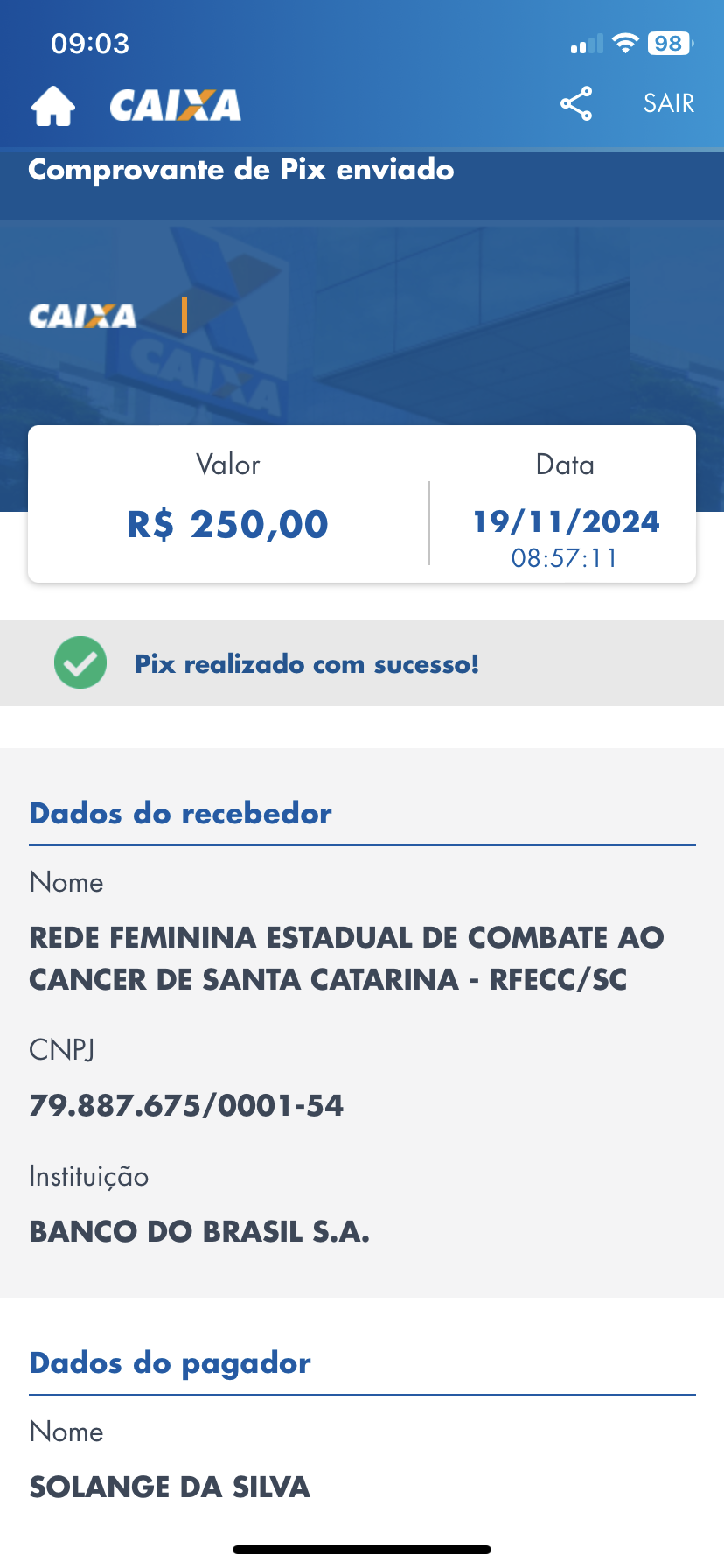Image resolution: width=724 pixels, height=1568 pixels.
Task: Tap SAIR to log out
Action: (669, 103)
